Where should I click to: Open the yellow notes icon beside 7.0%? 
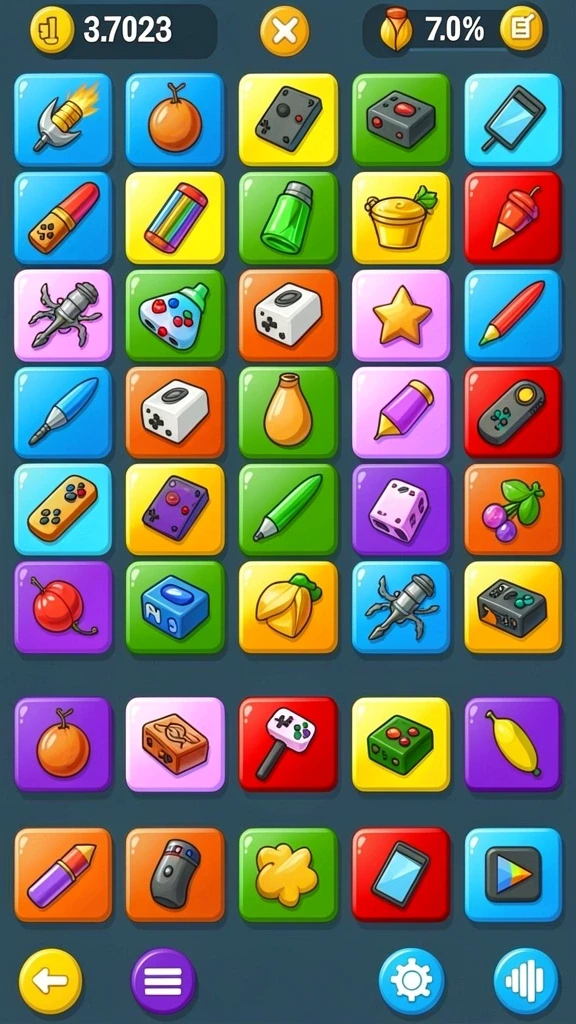click(521, 29)
